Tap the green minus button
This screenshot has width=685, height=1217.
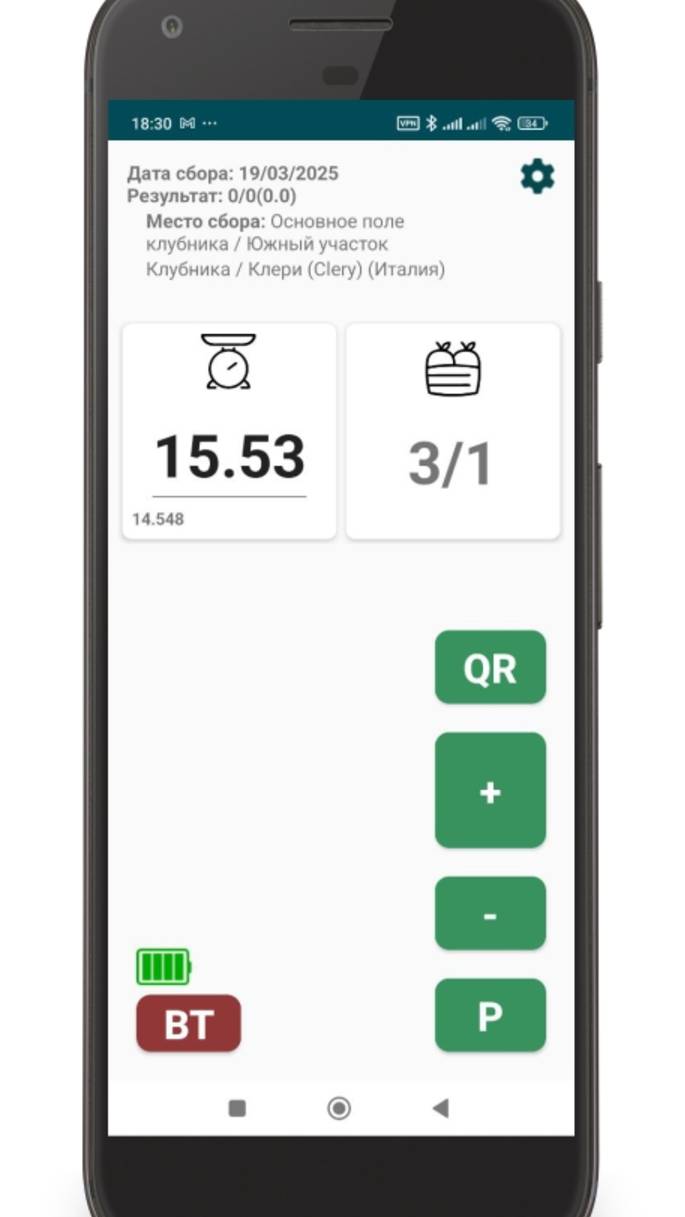490,914
